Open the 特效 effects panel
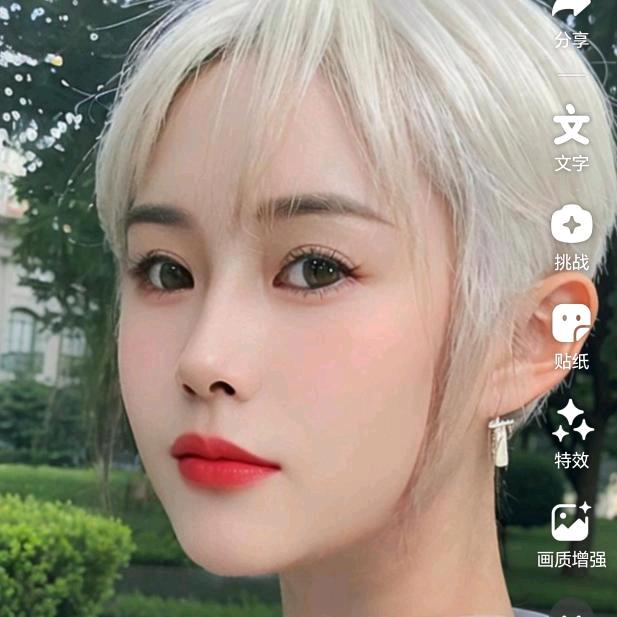Screen dimensions: 617x617 click(573, 422)
